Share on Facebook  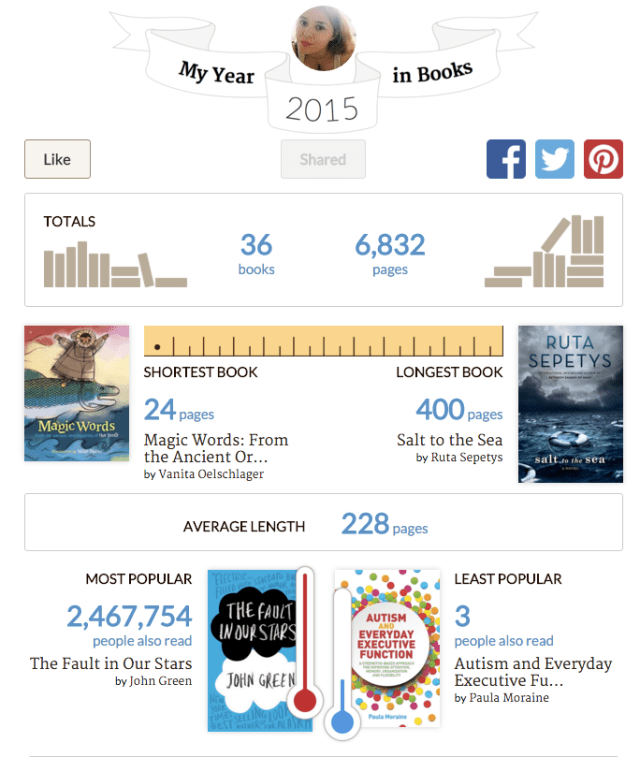pos(506,159)
